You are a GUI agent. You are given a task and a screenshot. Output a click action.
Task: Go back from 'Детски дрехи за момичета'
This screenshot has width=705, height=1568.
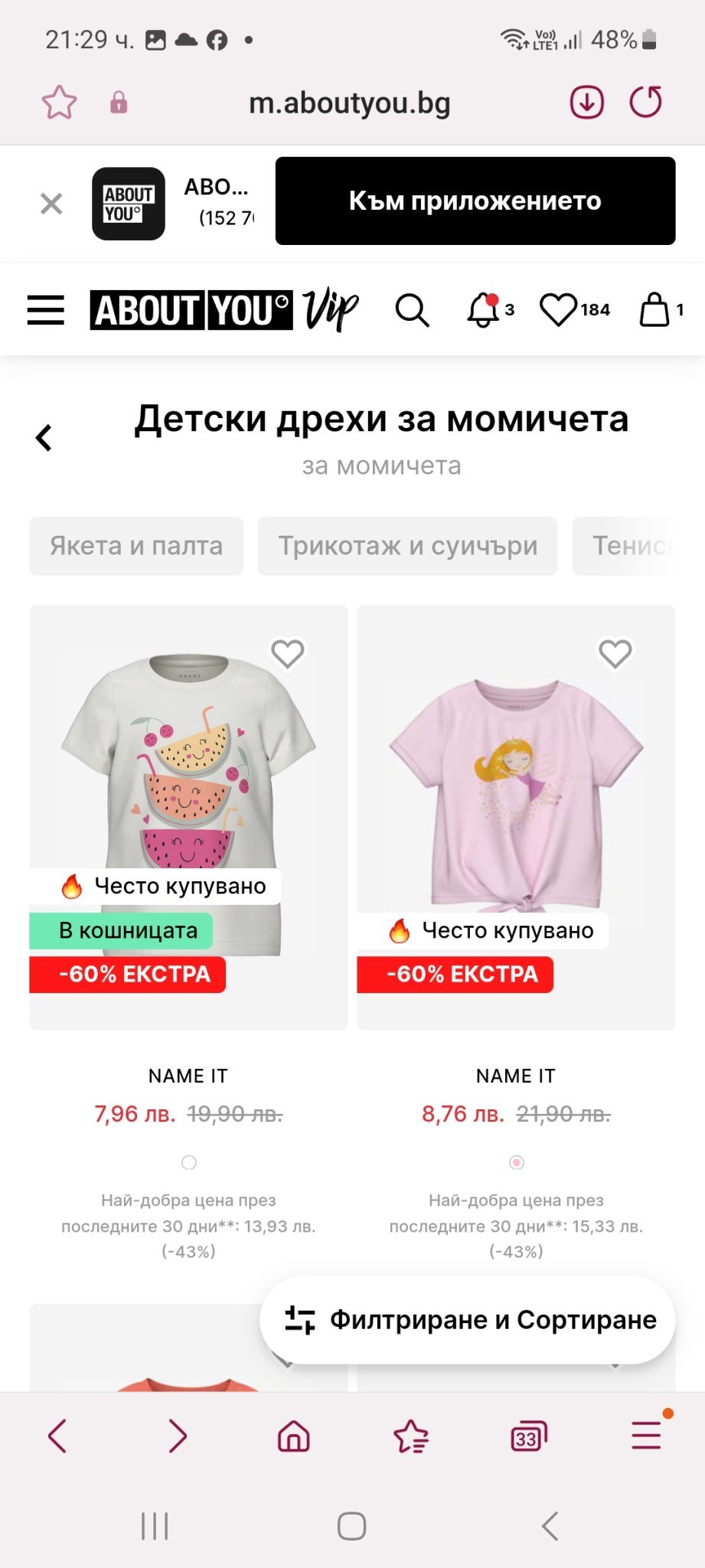pyautogui.click(x=44, y=438)
